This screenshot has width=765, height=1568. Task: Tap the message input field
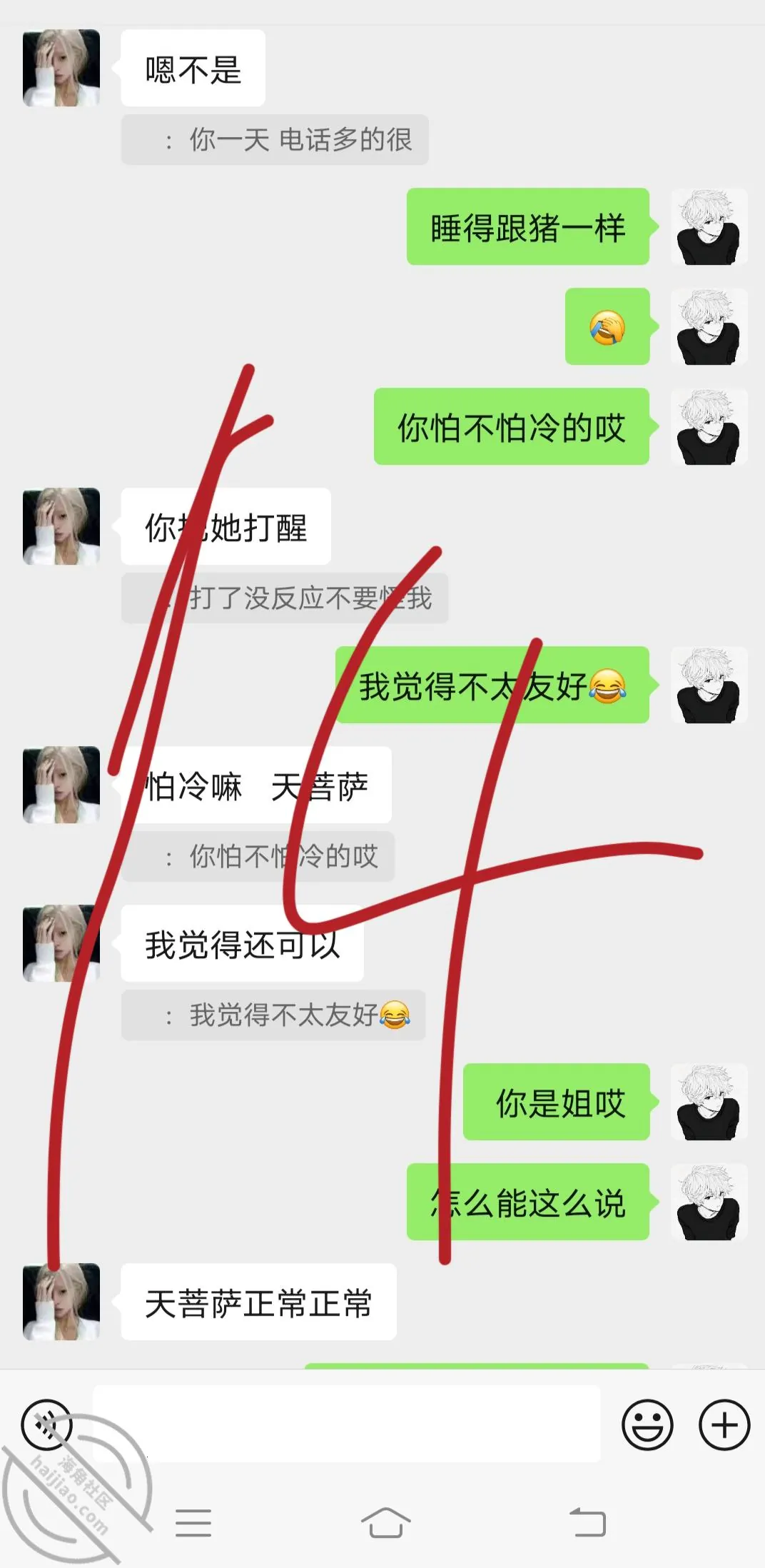(347, 1423)
